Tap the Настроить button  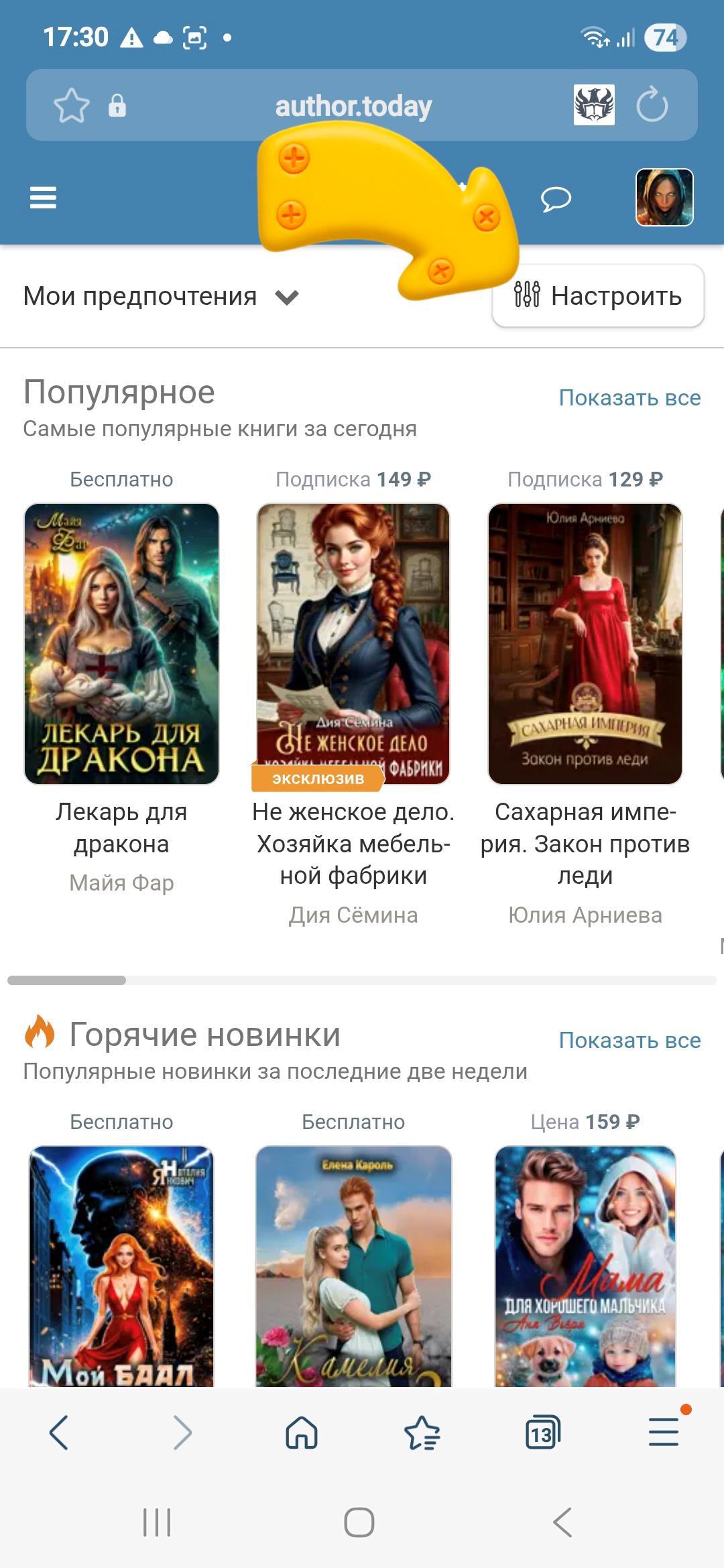coord(598,296)
